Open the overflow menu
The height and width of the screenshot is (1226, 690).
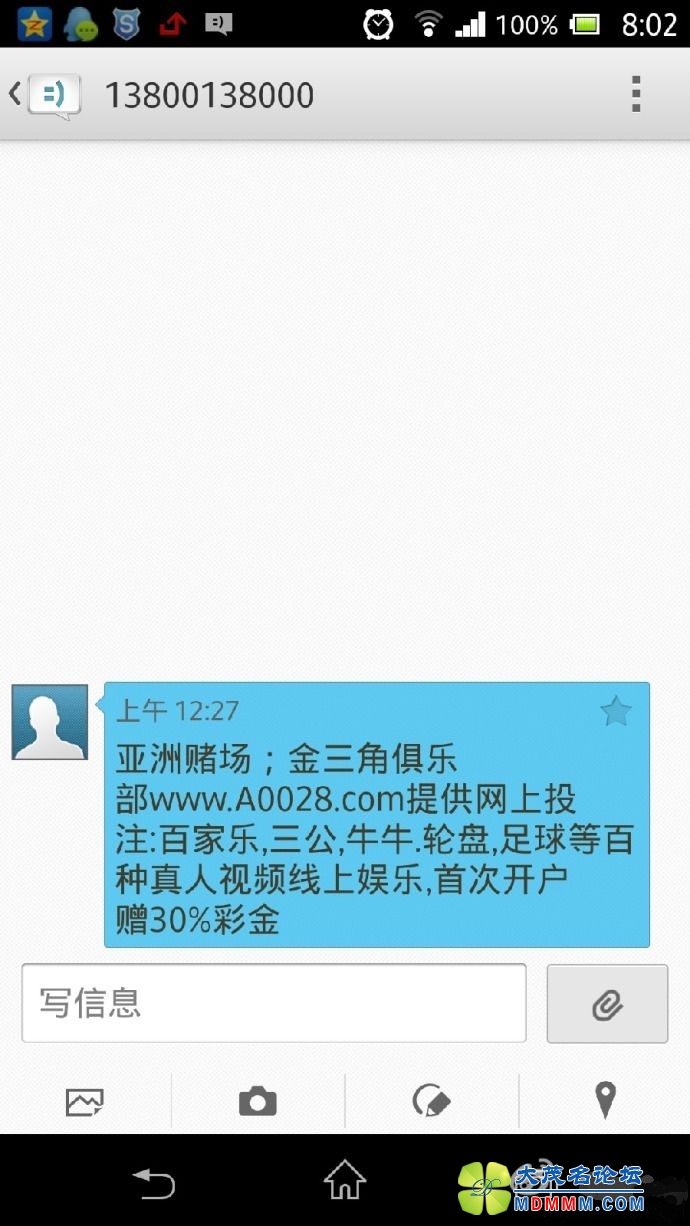click(x=636, y=95)
